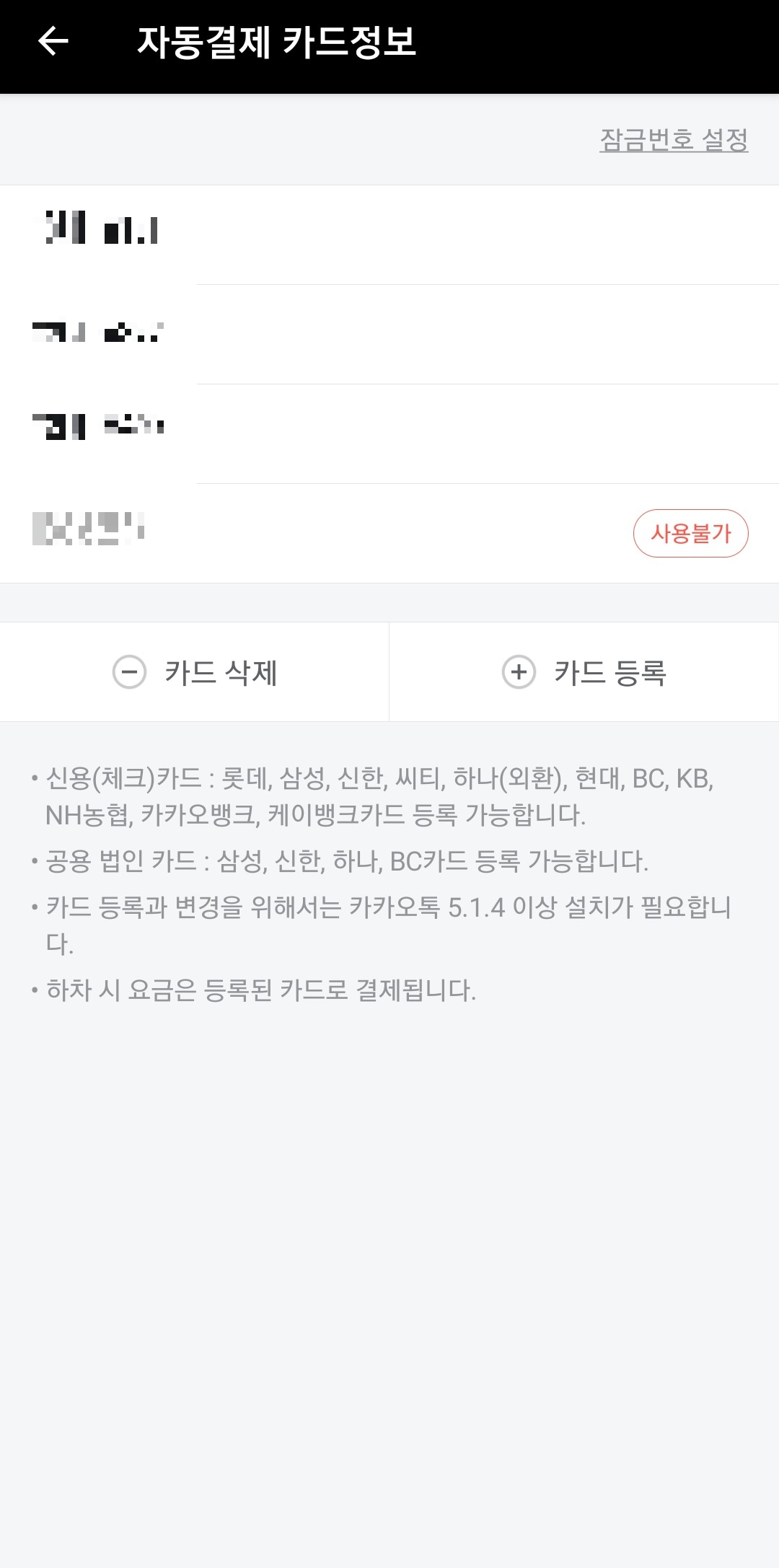Tap the circled minus delete symbol
The image size is (779, 1568).
point(130,671)
